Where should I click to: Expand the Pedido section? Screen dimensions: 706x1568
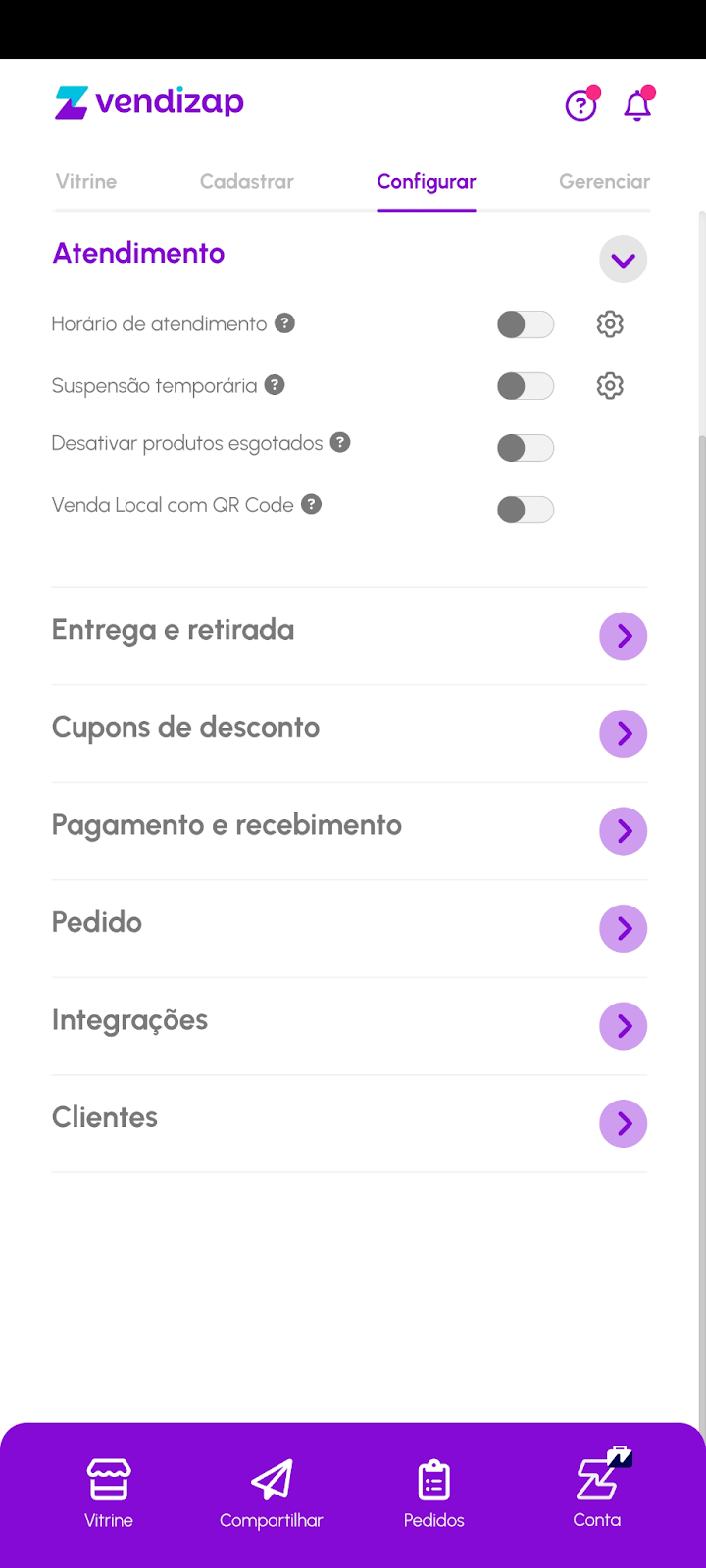pos(623,928)
